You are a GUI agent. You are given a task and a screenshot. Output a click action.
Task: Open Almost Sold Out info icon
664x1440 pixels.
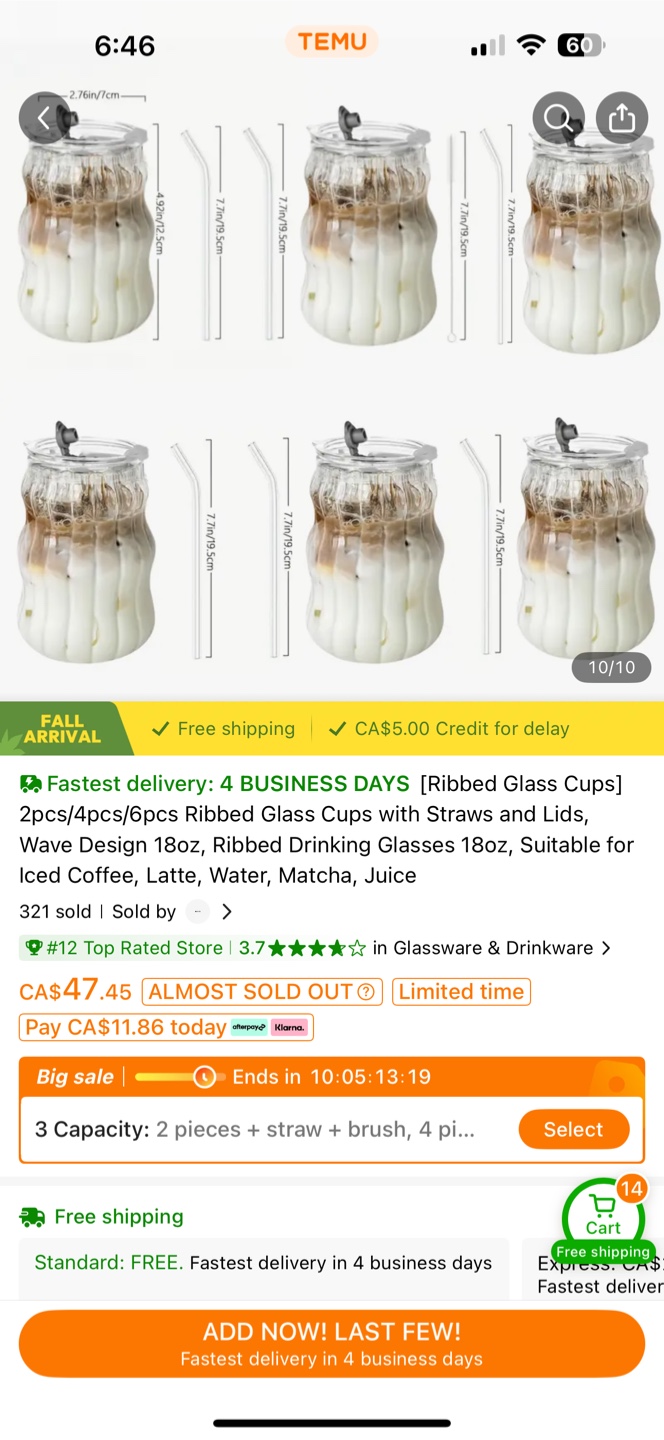(x=366, y=992)
